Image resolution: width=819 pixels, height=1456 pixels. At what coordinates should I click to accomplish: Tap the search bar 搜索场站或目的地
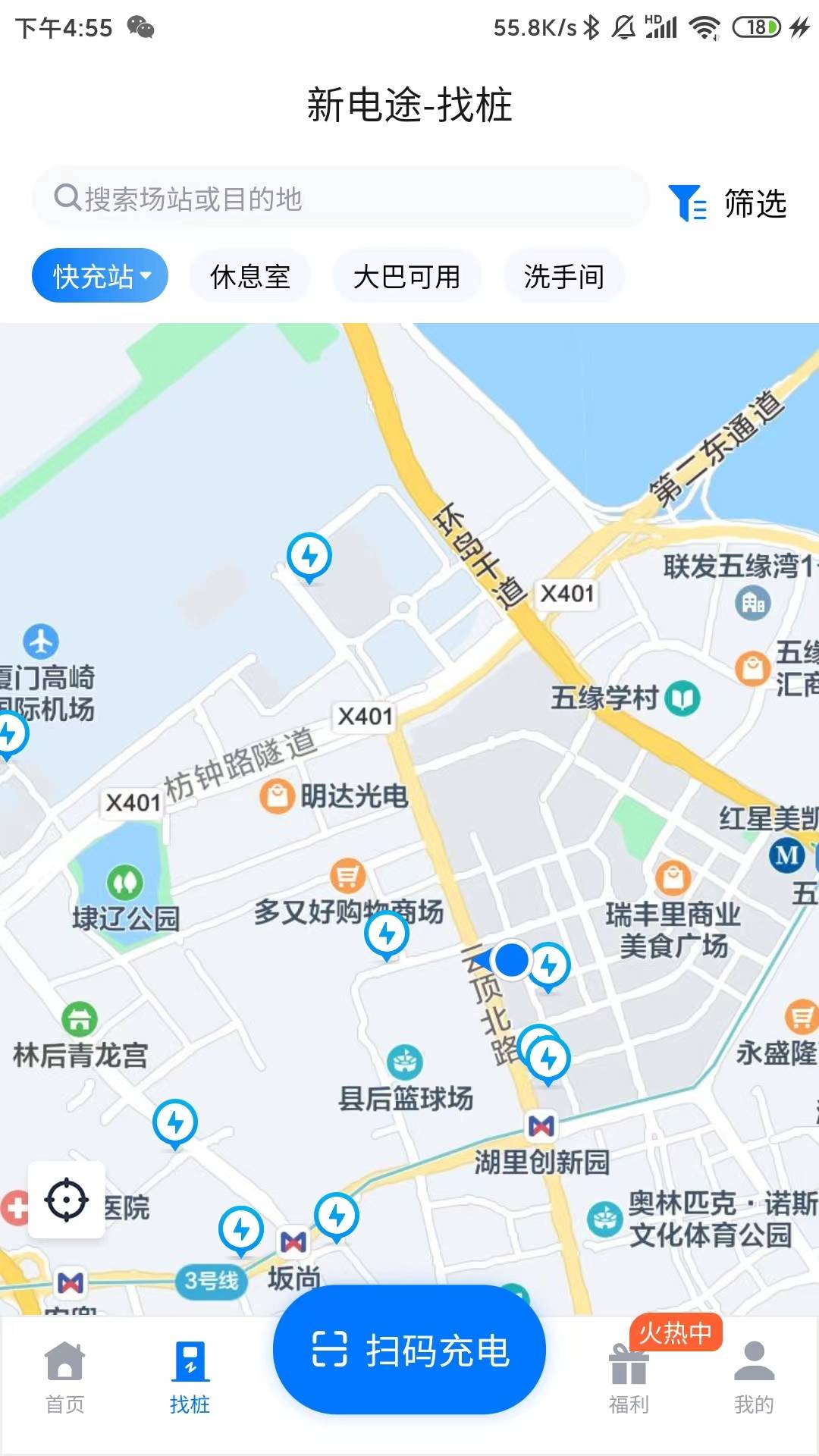341,199
